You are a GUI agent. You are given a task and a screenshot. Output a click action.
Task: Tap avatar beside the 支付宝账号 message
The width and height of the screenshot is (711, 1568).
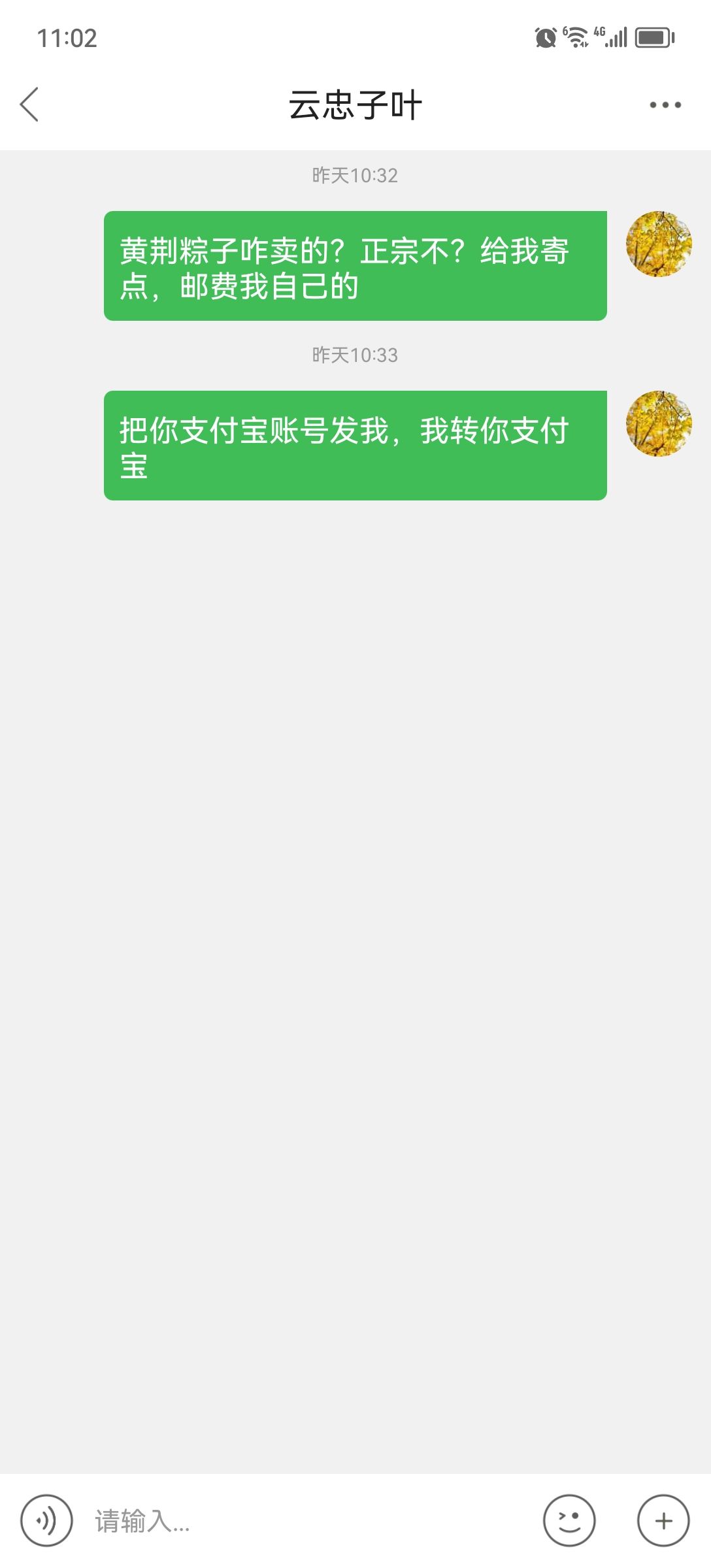[x=659, y=423]
